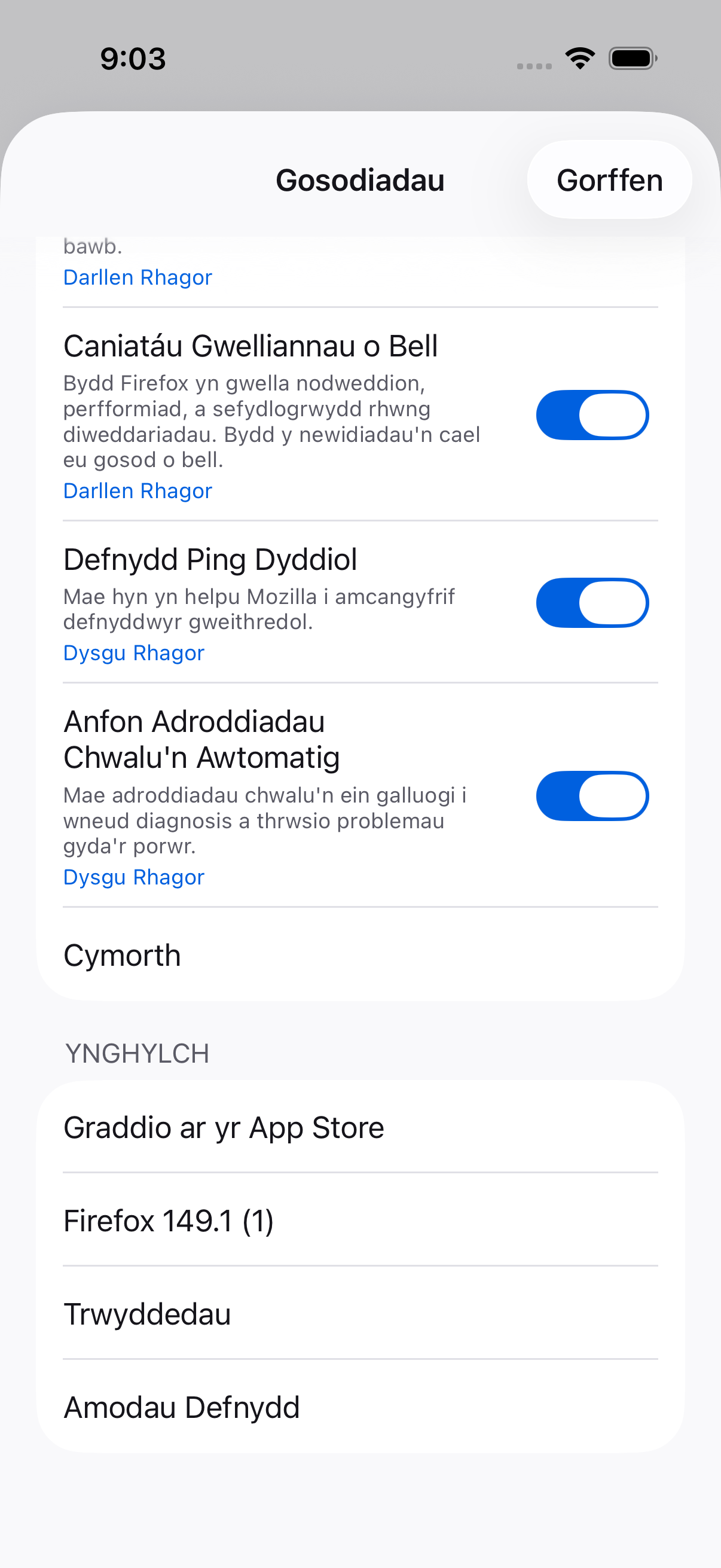Screen dimensions: 721x1568
Task: Toggle Caniatáu Gwelliannau o Bell switch
Action: tap(592, 415)
